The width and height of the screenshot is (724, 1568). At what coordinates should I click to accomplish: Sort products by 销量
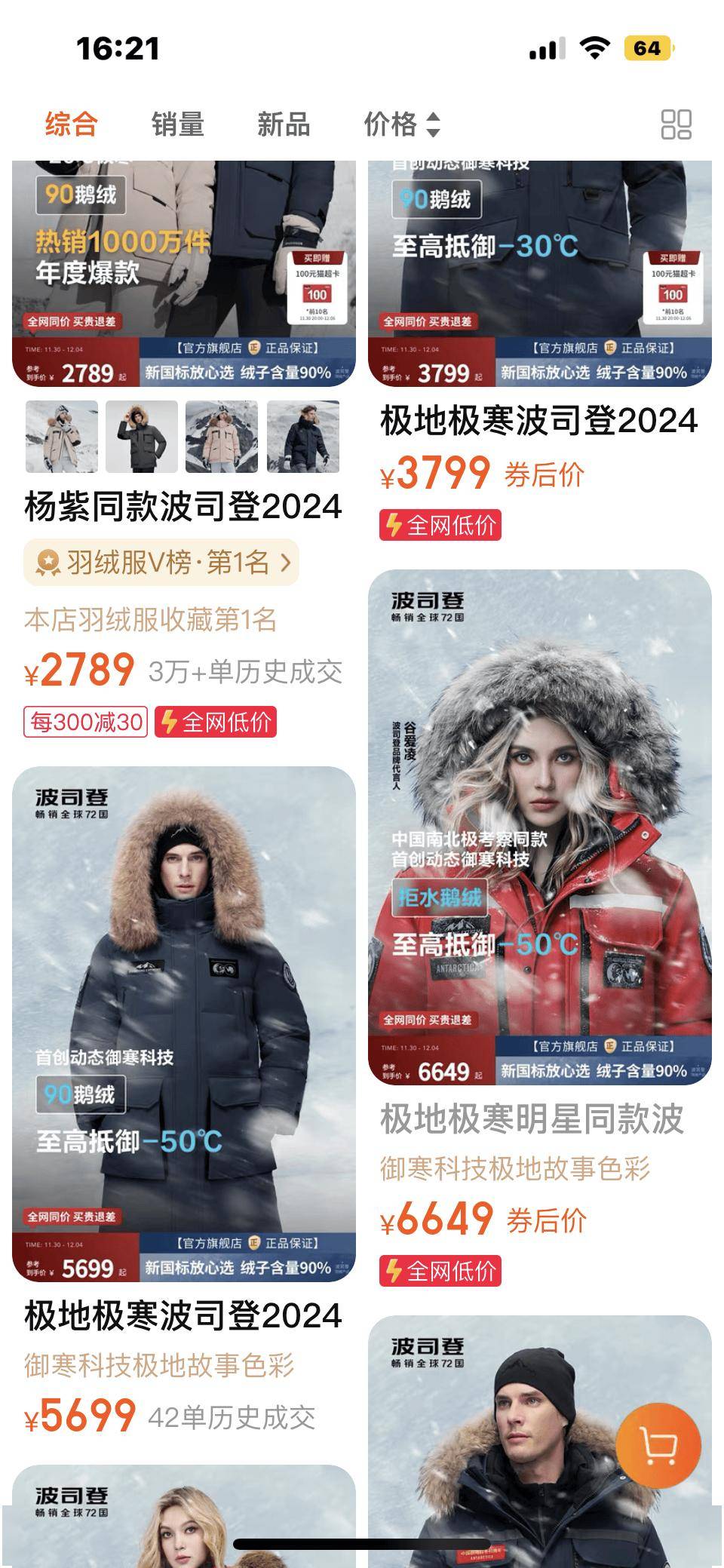pos(178,124)
